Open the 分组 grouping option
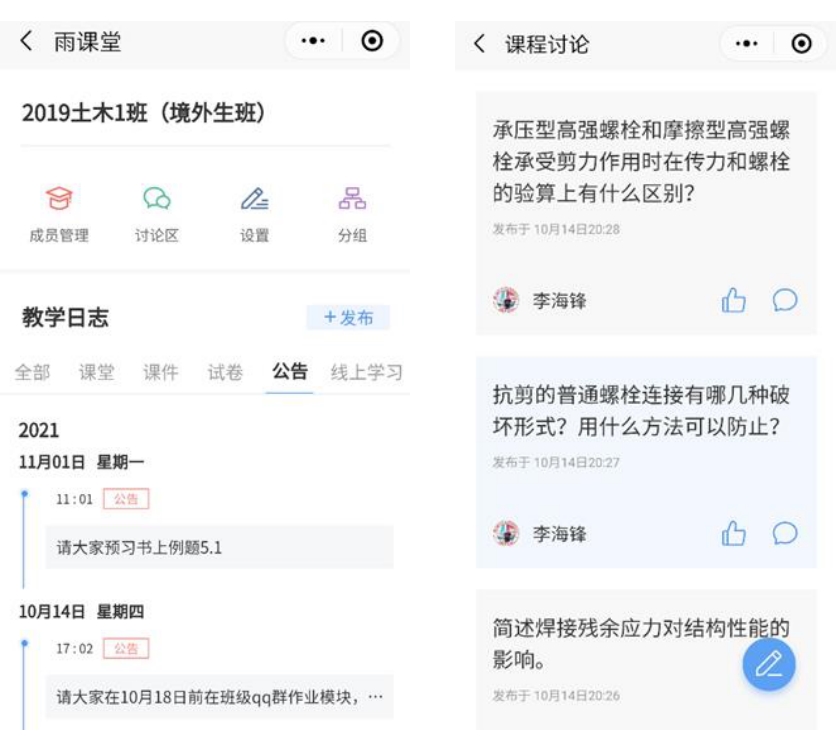This screenshot has width=839, height=753. [352, 213]
